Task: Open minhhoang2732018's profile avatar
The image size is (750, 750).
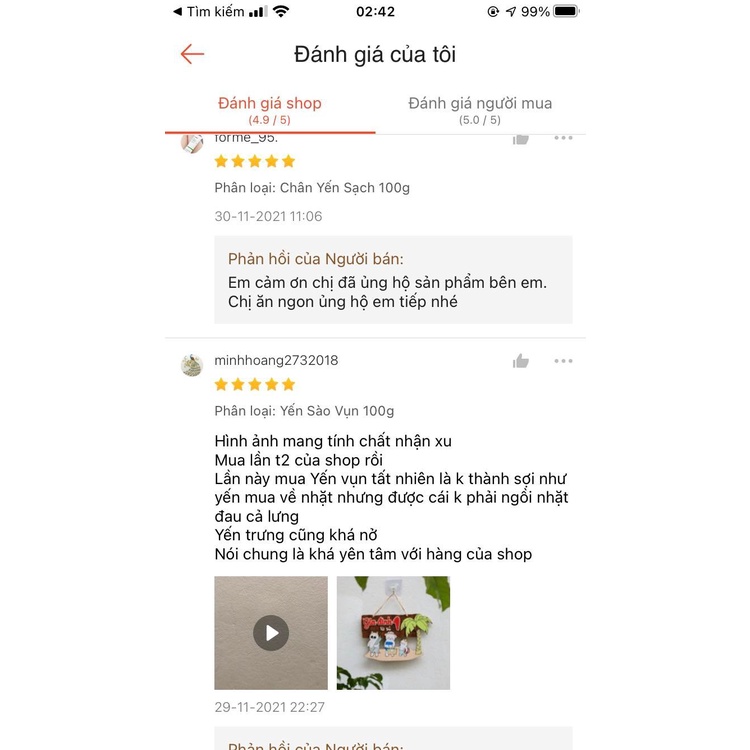Action: 192,365
